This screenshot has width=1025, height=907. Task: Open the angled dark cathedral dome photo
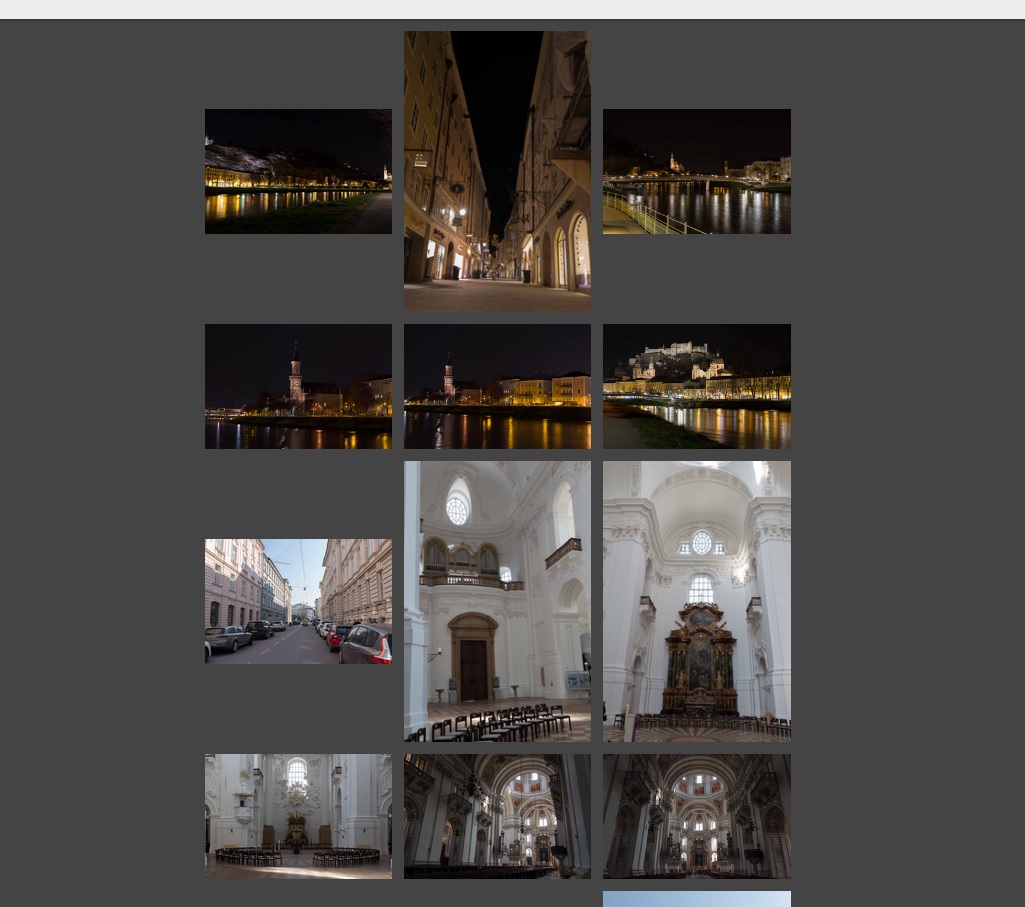tap(497, 816)
